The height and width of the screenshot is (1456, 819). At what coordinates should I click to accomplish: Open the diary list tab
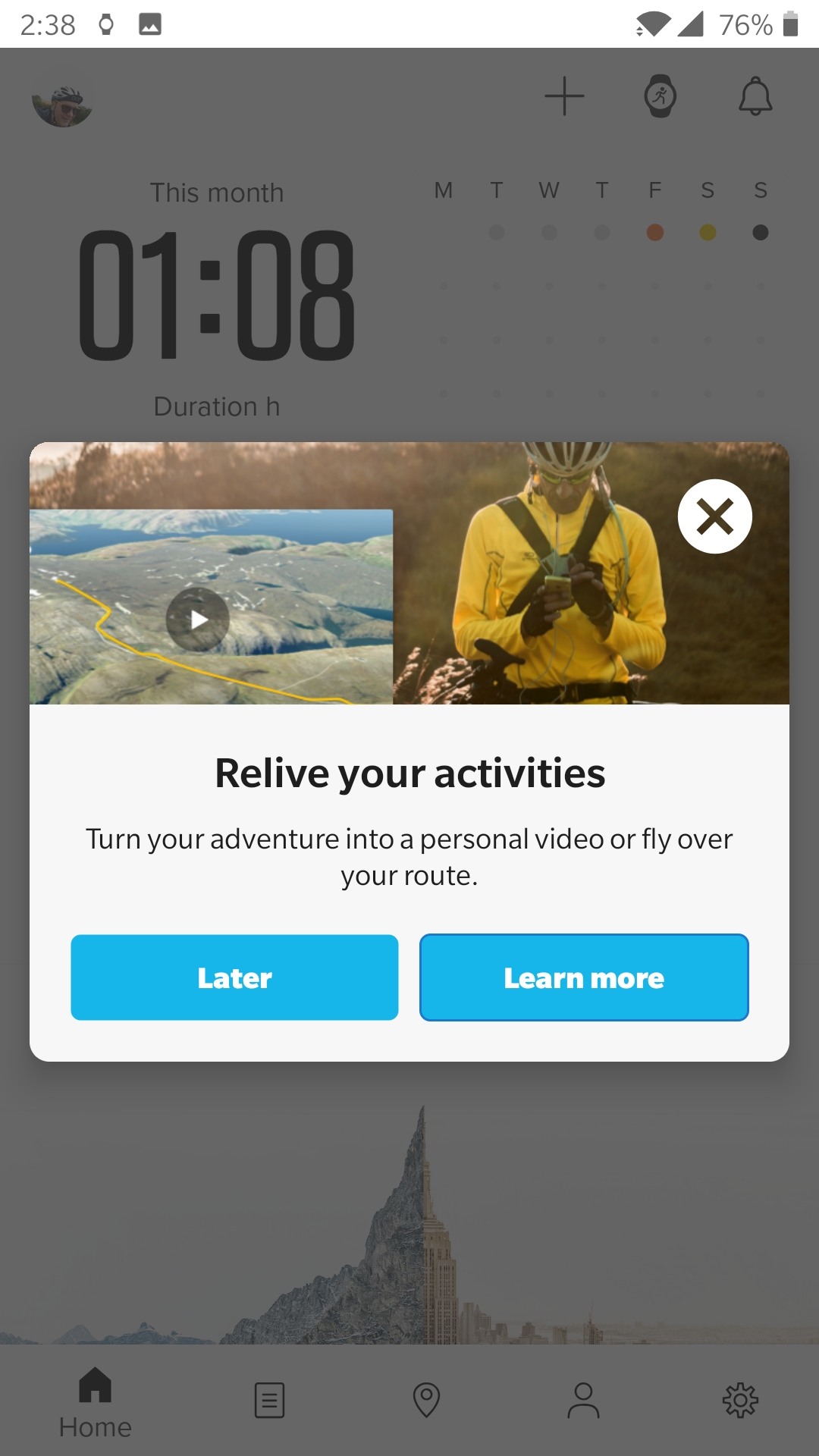click(x=269, y=1400)
